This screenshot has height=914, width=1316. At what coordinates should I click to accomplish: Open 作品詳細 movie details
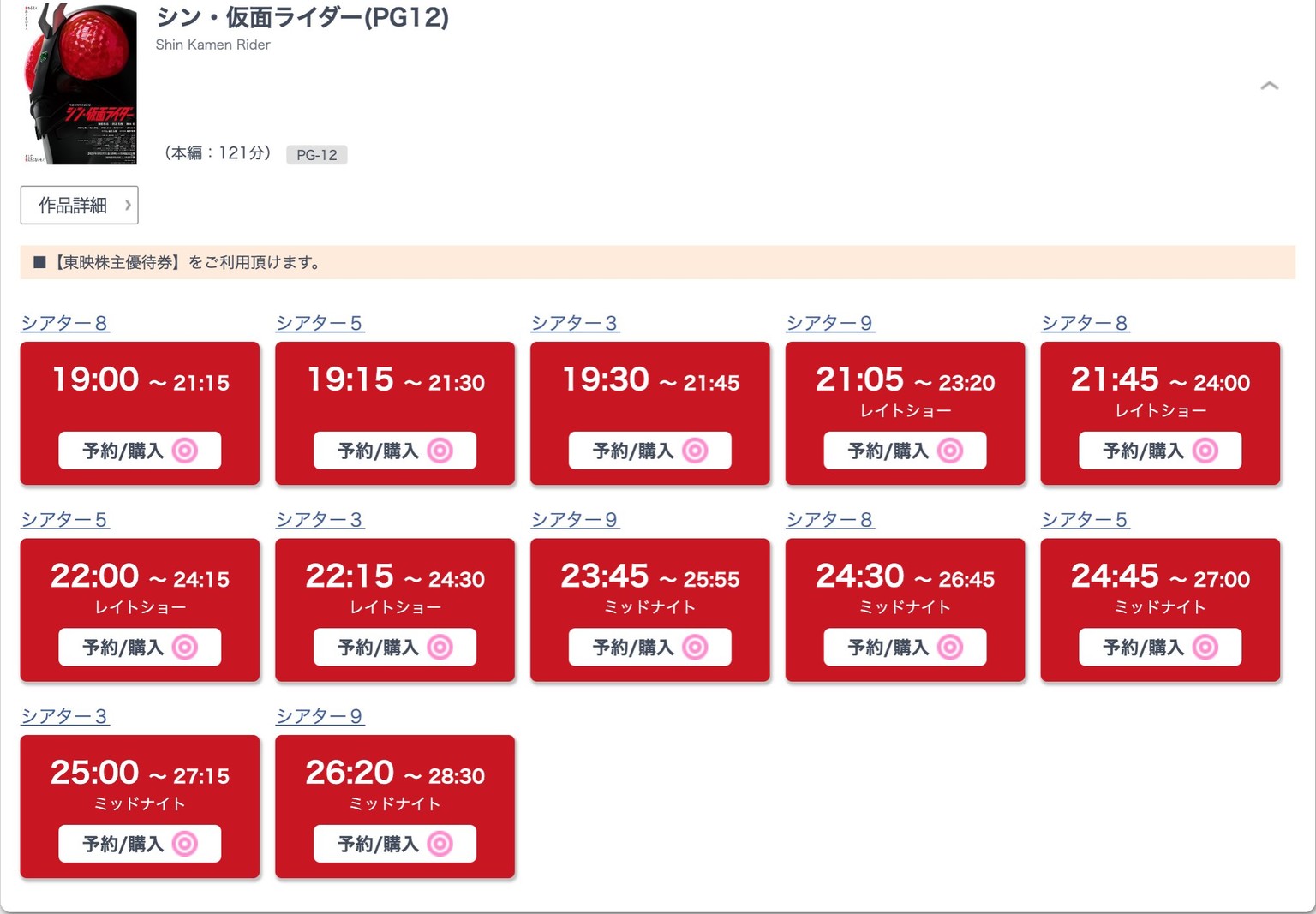pos(79,206)
